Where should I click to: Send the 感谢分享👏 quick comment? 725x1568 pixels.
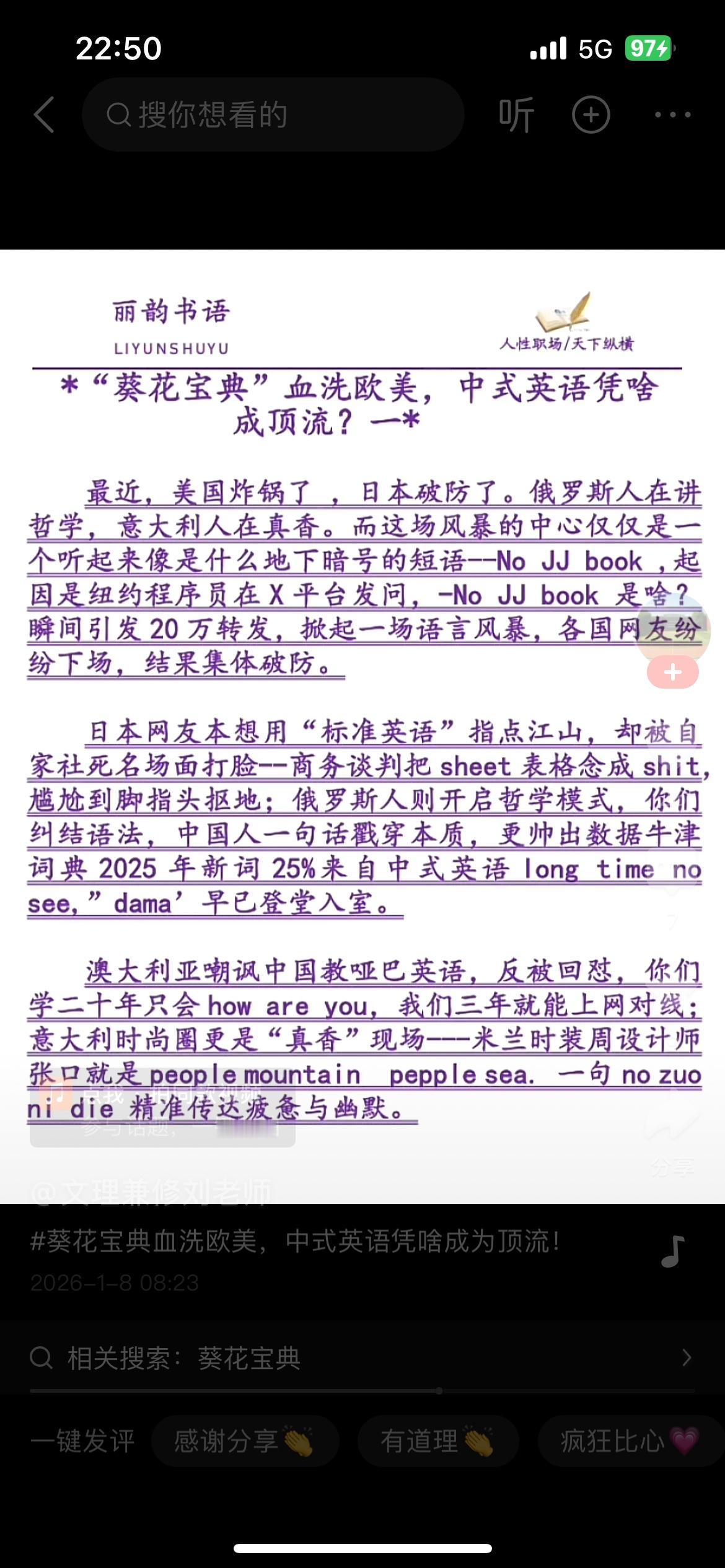tap(245, 1441)
